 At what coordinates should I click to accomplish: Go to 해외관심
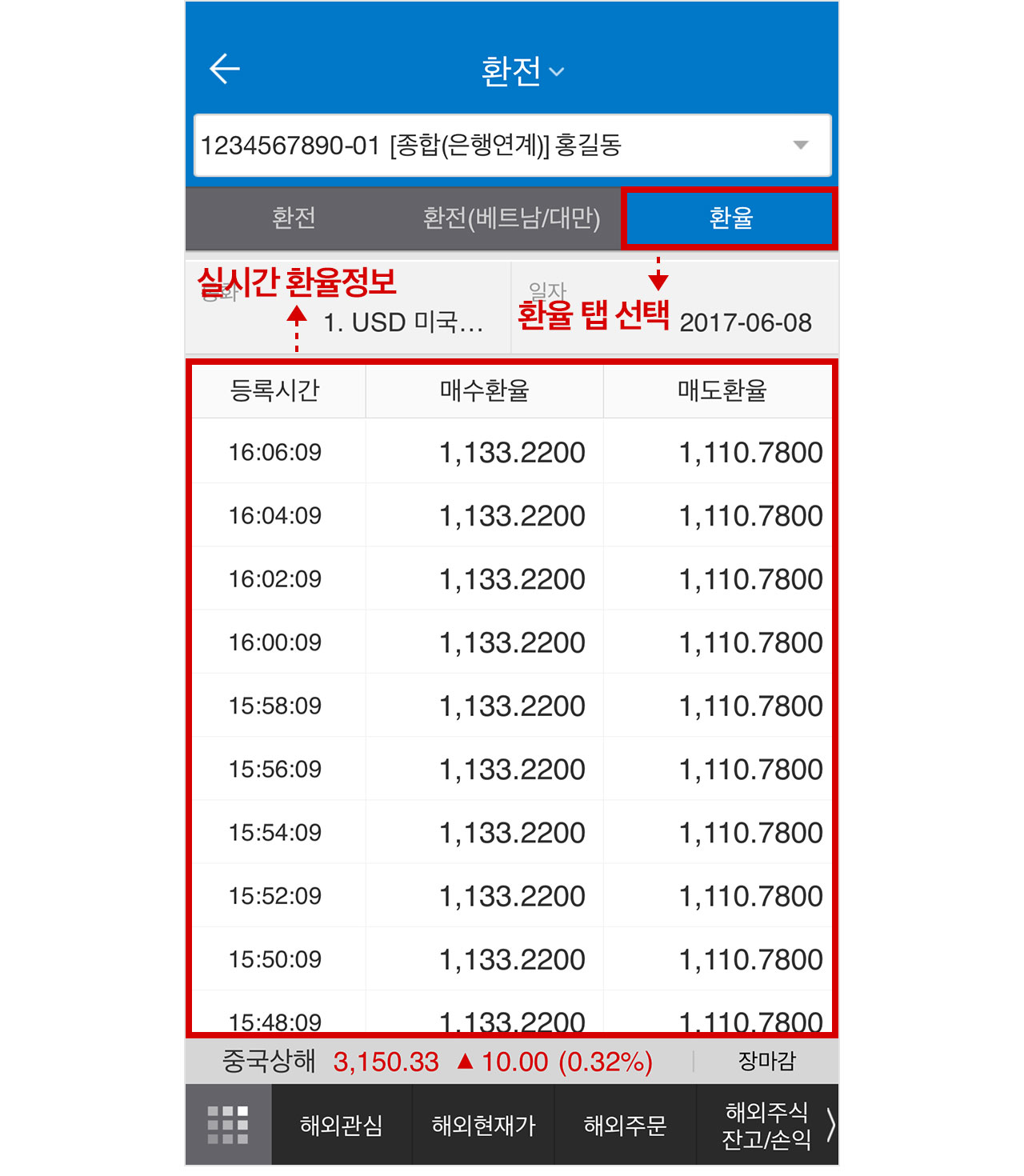pos(342,1126)
